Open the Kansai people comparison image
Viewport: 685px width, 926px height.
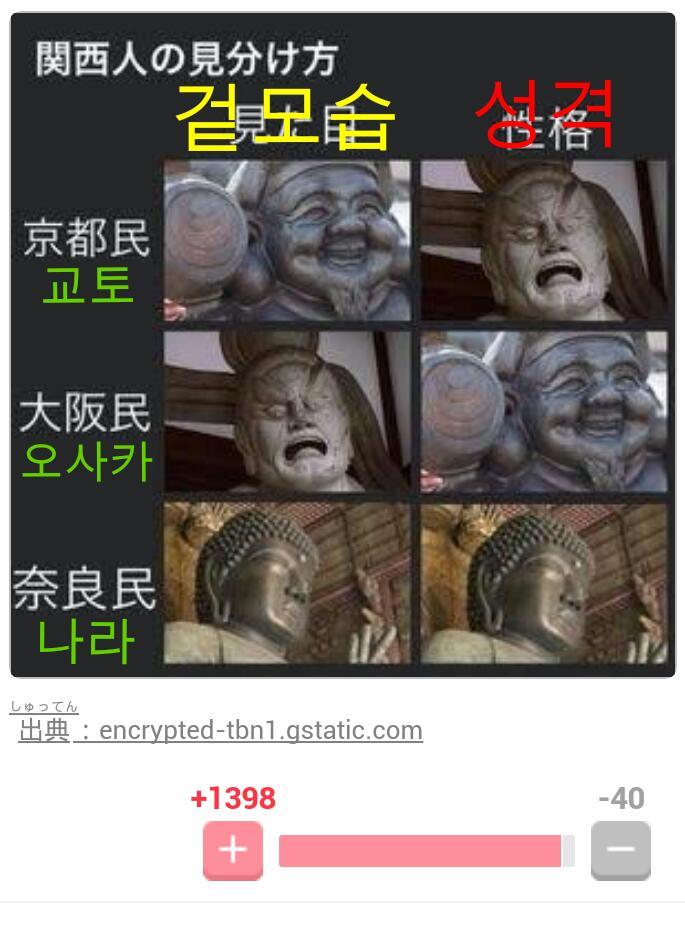pos(343,345)
